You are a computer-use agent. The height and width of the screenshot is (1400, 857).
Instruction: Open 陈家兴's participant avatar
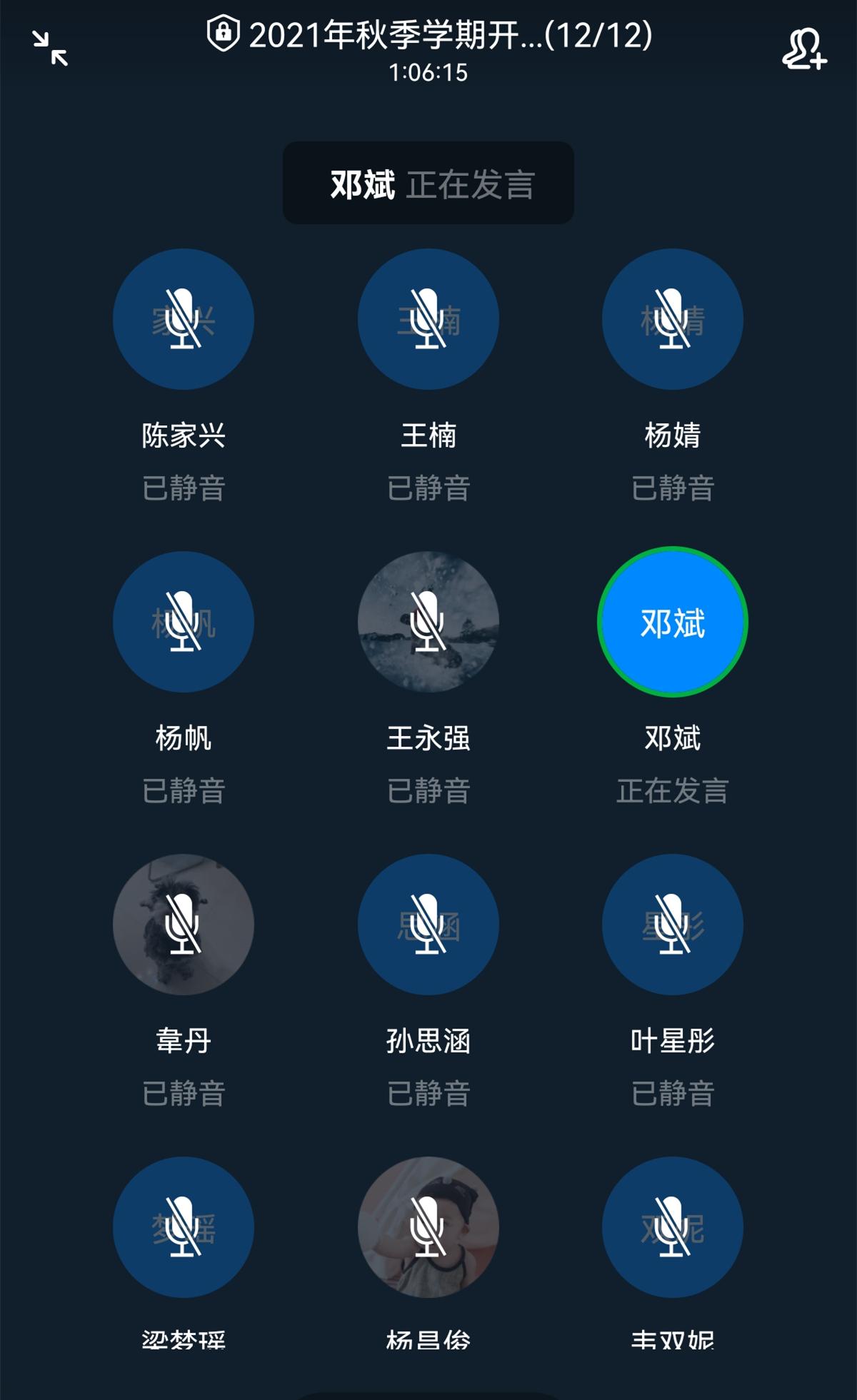[x=184, y=319]
